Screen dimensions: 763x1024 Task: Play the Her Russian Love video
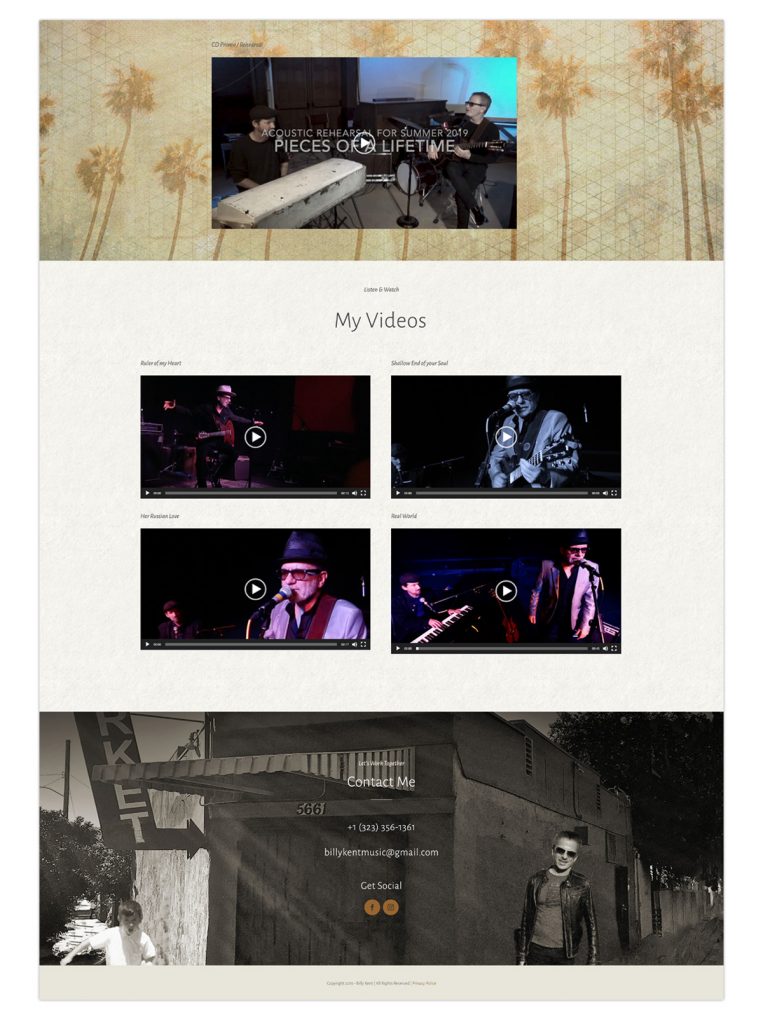point(255,589)
